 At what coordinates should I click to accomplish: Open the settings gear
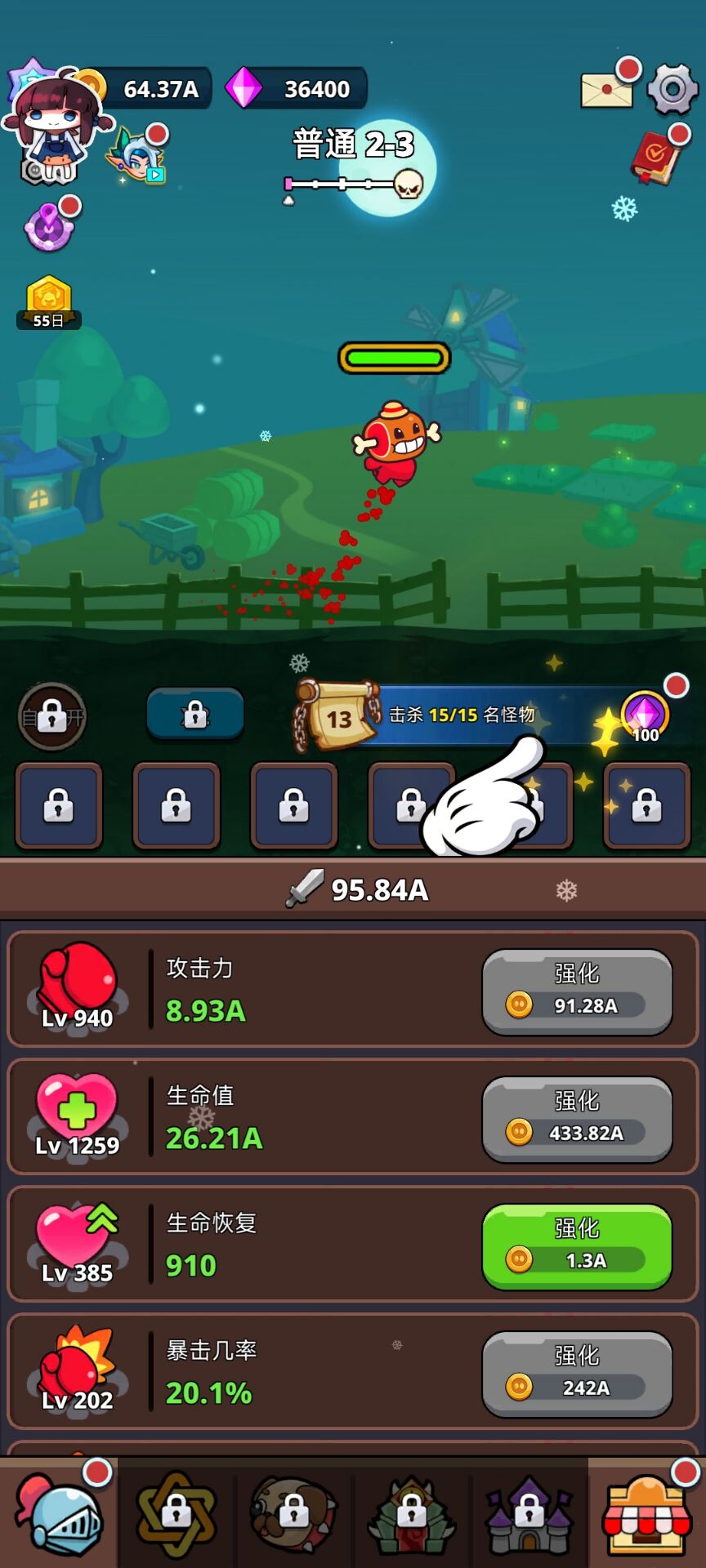tap(672, 89)
